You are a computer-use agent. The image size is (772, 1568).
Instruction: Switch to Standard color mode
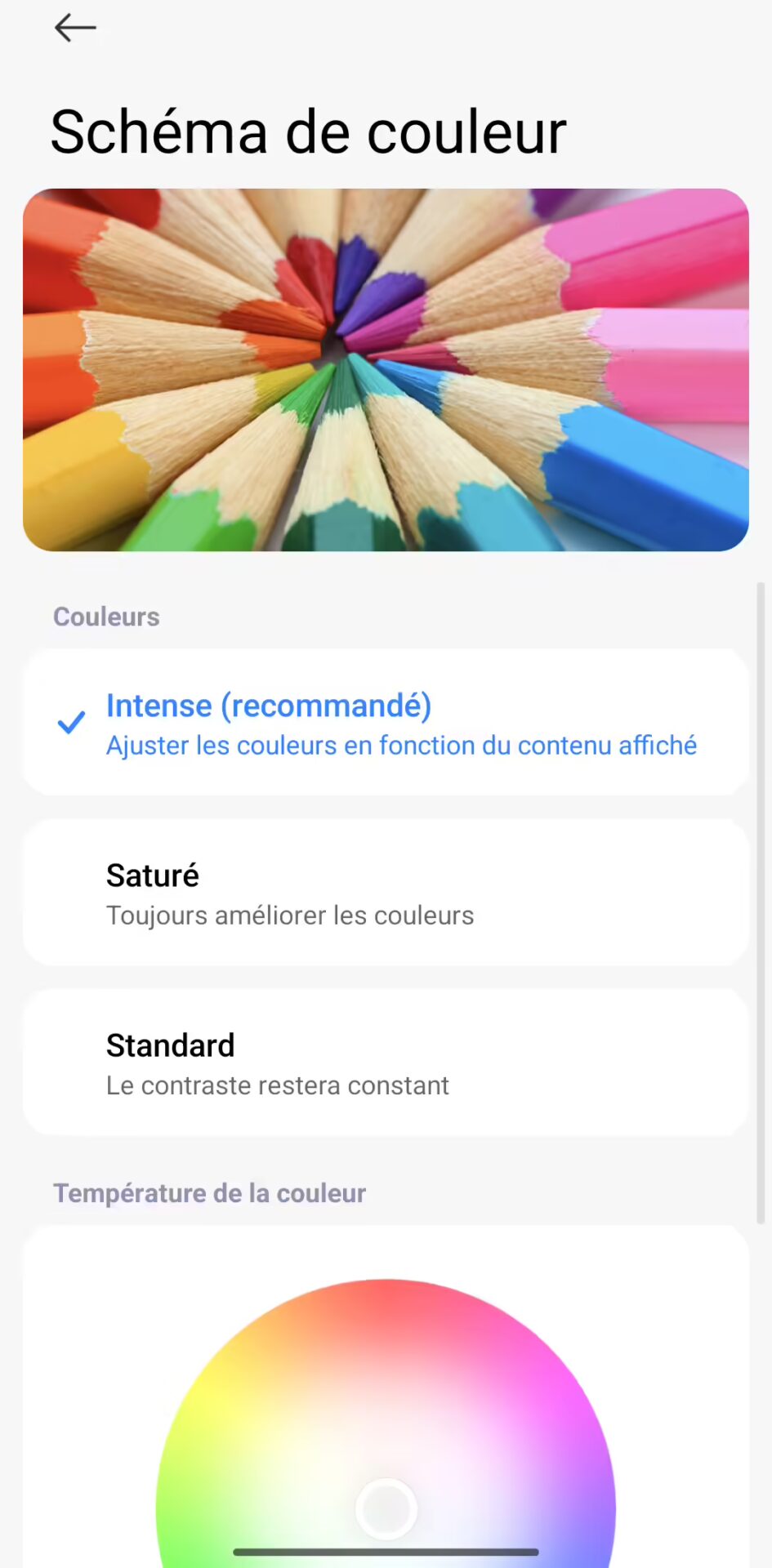[386, 1063]
